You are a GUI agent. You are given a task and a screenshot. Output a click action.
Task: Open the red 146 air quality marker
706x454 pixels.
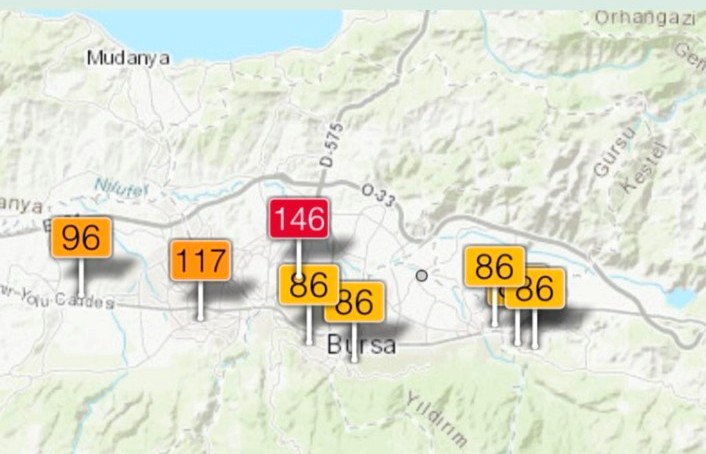298,218
